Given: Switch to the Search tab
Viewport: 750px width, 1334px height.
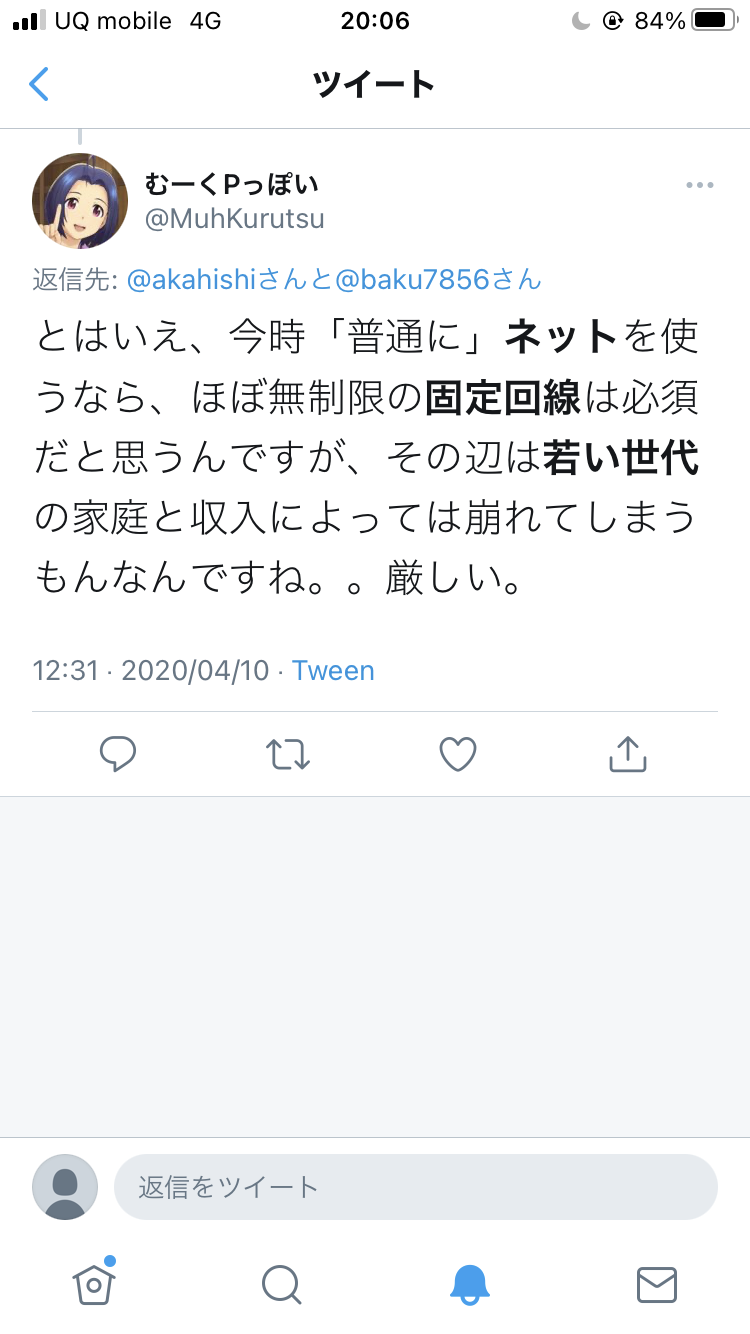Looking at the screenshot, I should [x=280, y=1284].
